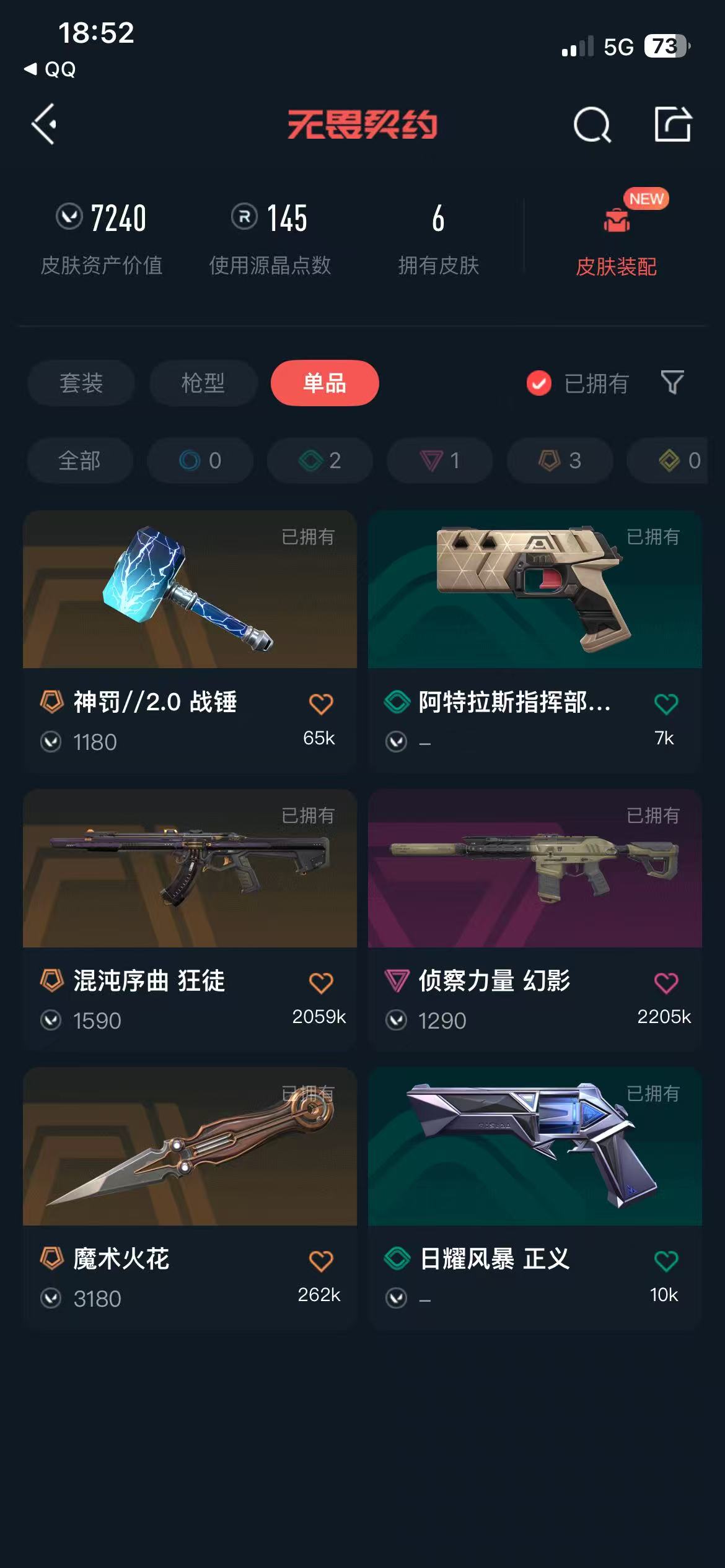725x1568 pixels.
Task: Like the 侦察力量 幻影 skin
Action: [666, 983]
